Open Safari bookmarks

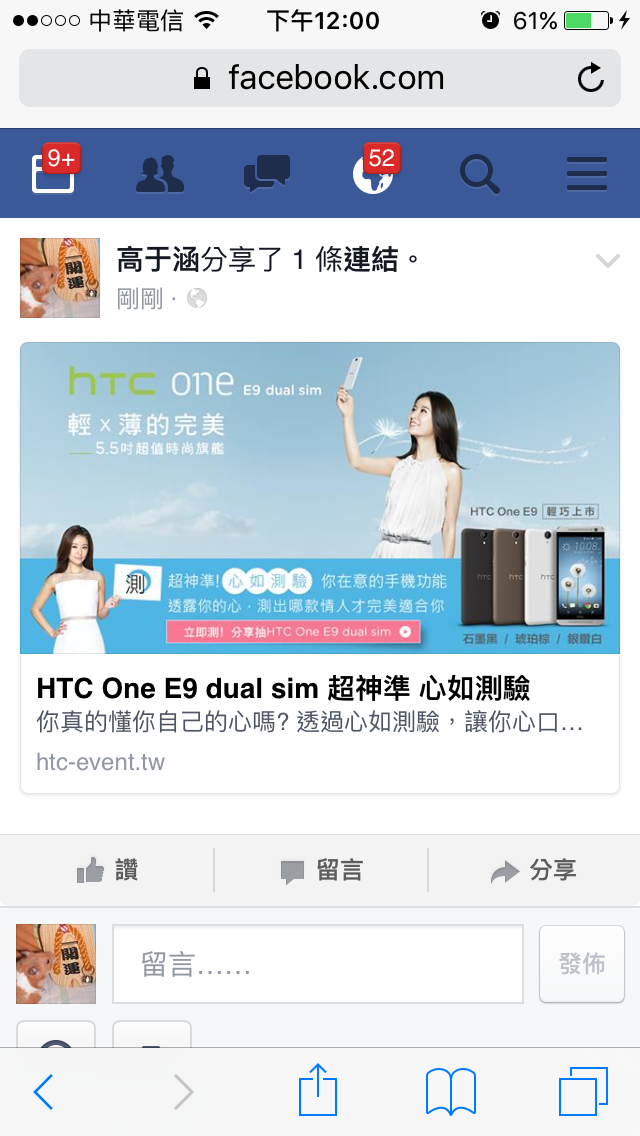(x=451, y=1091)
